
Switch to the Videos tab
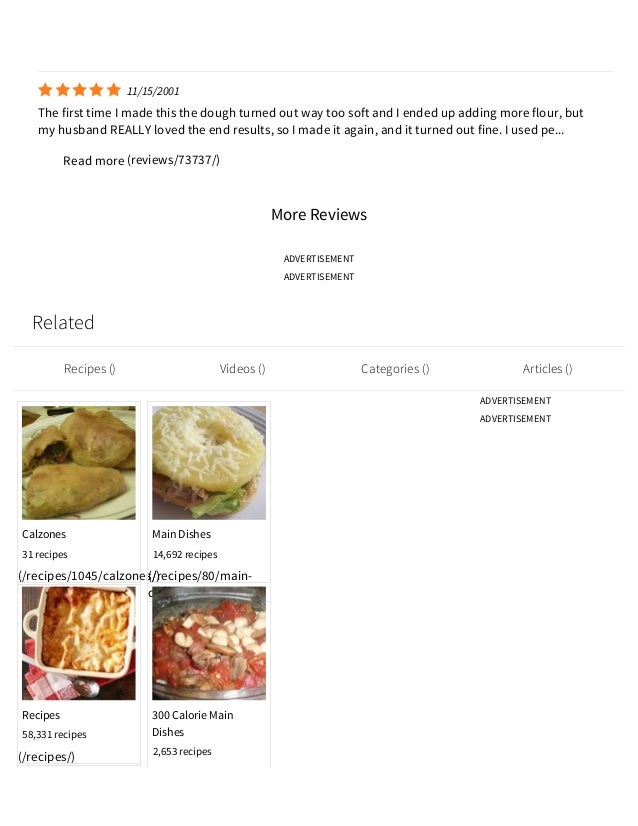point(242,369)
